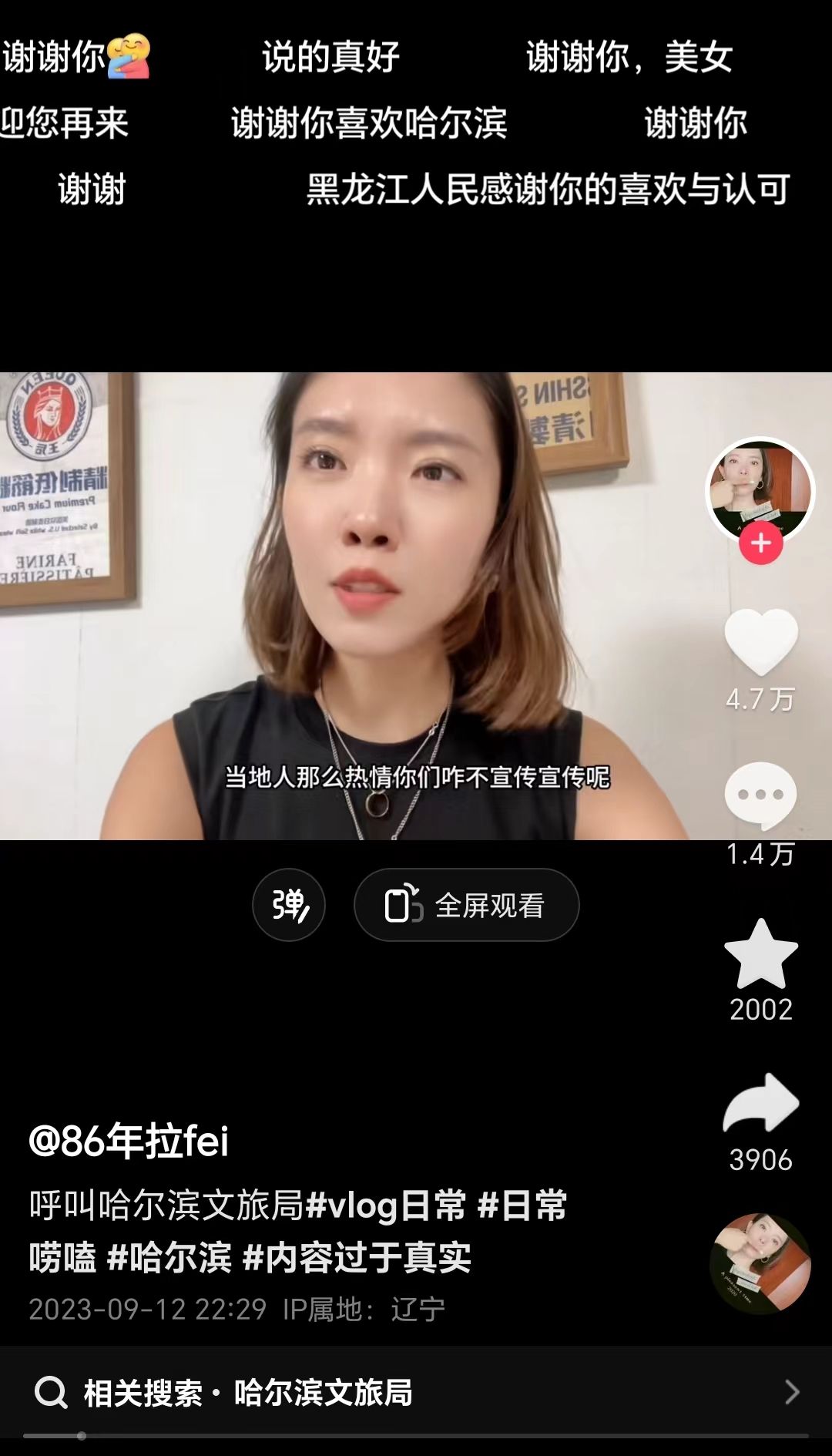The width and height of the screenshot is (832, 1456).
Task: Share this video
Action: (760, 1103)
